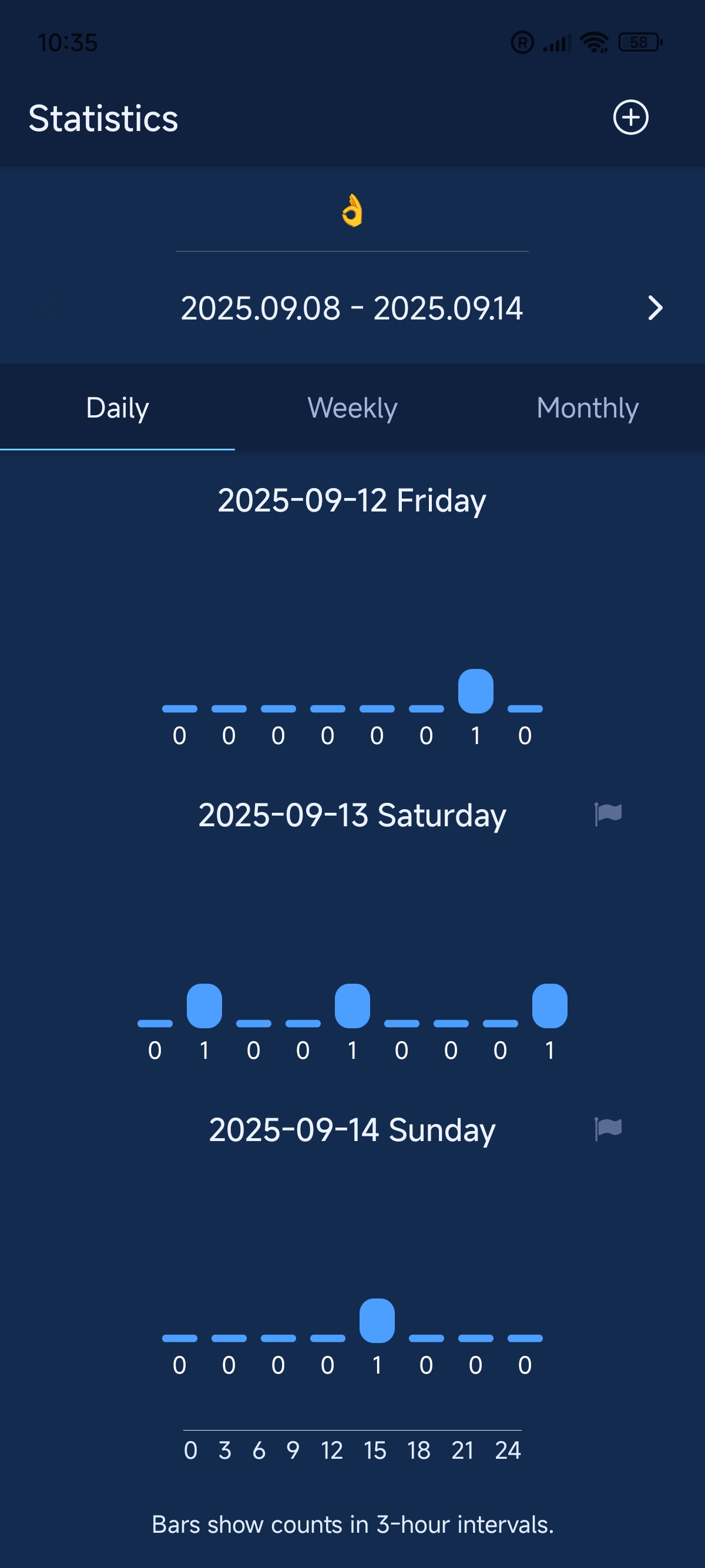This screenshot has width=705, height=1568.
Task: Tap the OK hand emoji selector
Action: 352,211
